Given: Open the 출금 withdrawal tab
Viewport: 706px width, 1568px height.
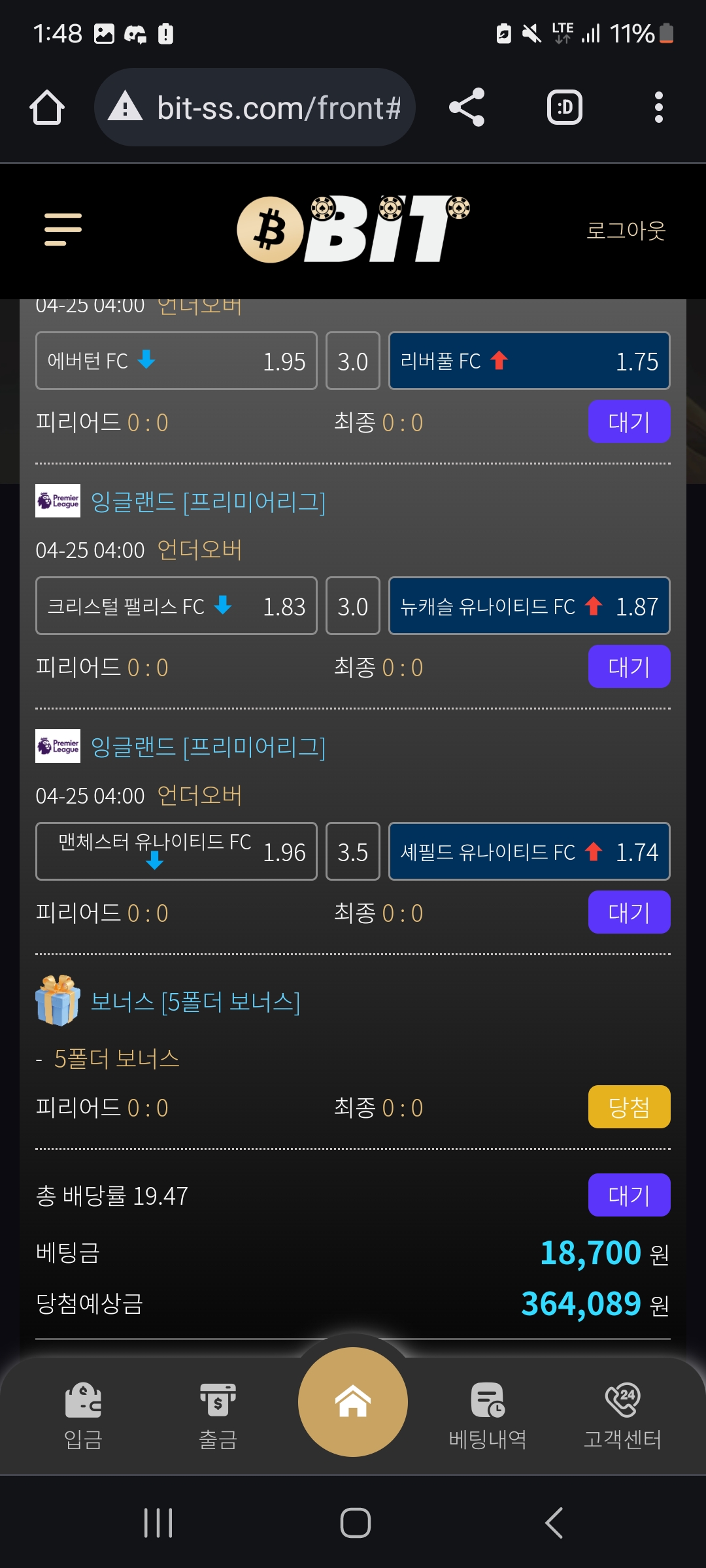Looking at the screenshot, I should pos(218,1414).
